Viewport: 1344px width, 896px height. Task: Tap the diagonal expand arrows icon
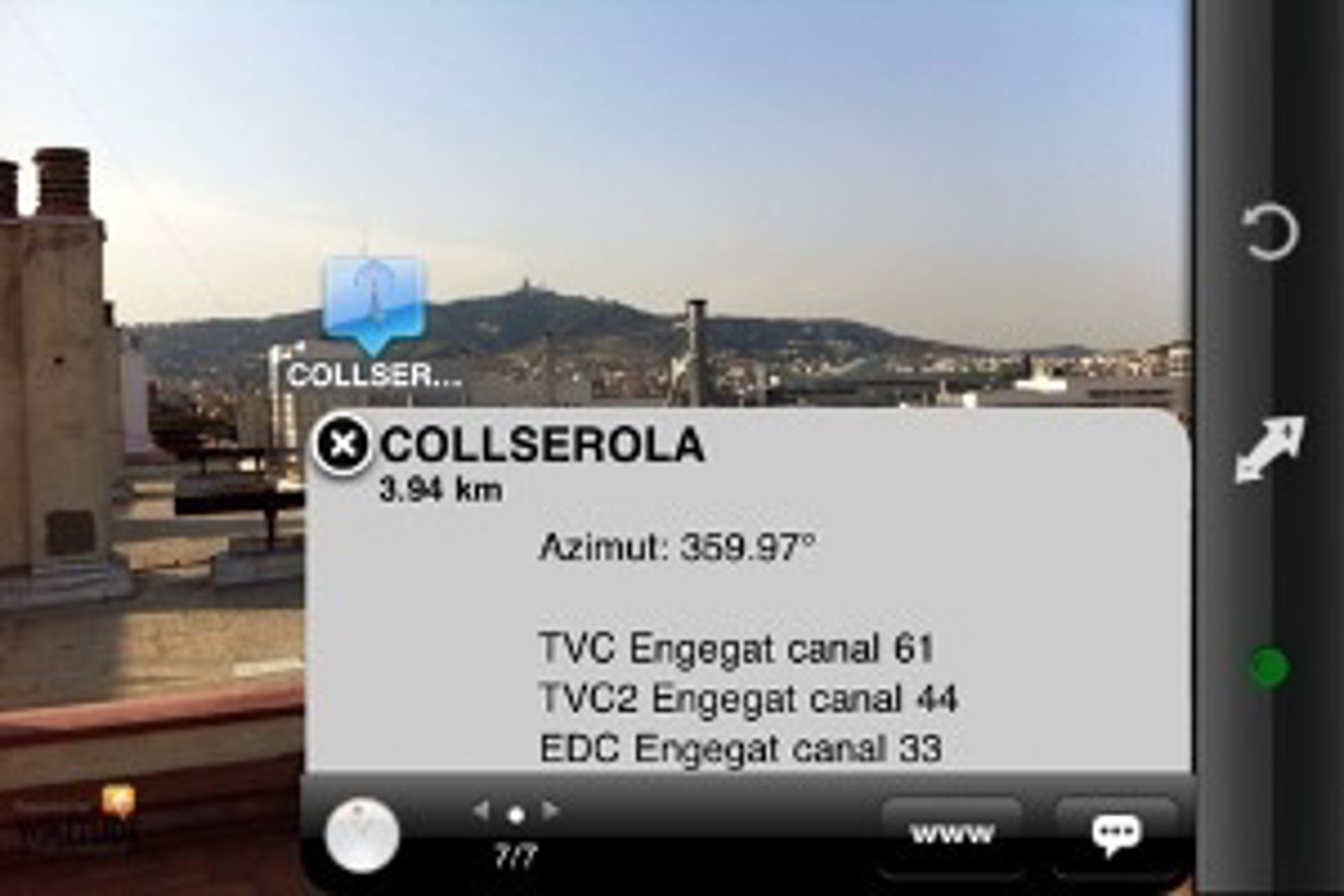[x=1269, y=449]
